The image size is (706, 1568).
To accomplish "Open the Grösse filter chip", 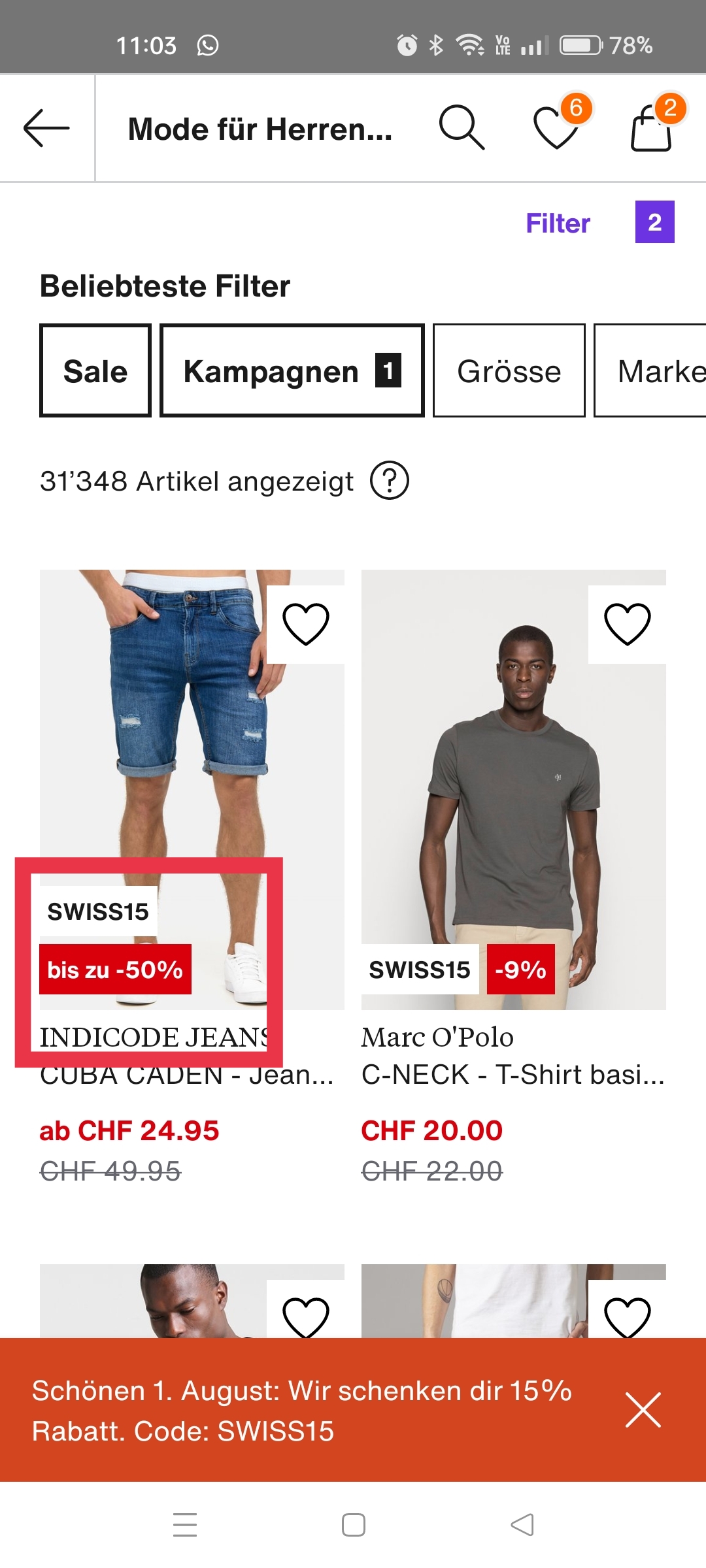I will click(509, 371).
